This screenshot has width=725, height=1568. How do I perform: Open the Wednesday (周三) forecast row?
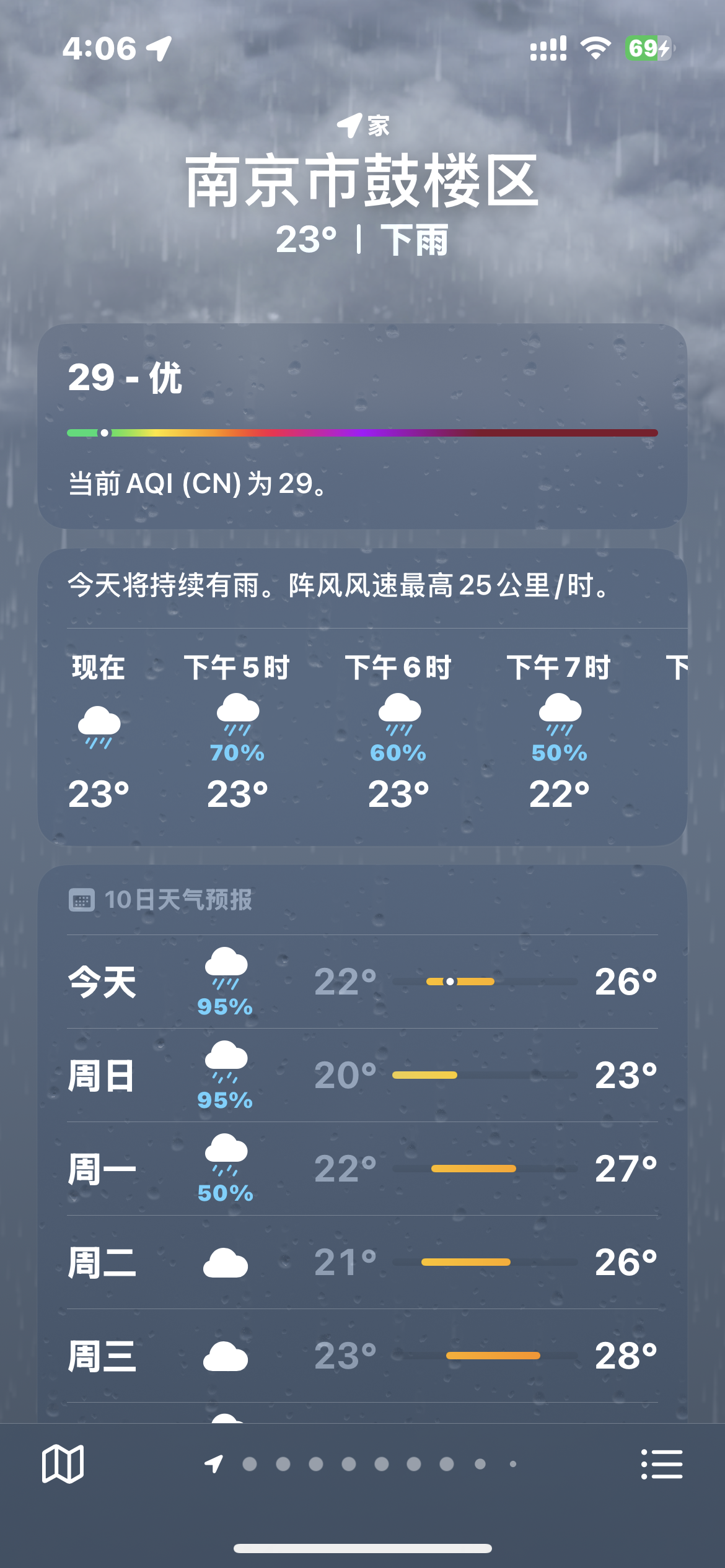(x=362, y=1356)
